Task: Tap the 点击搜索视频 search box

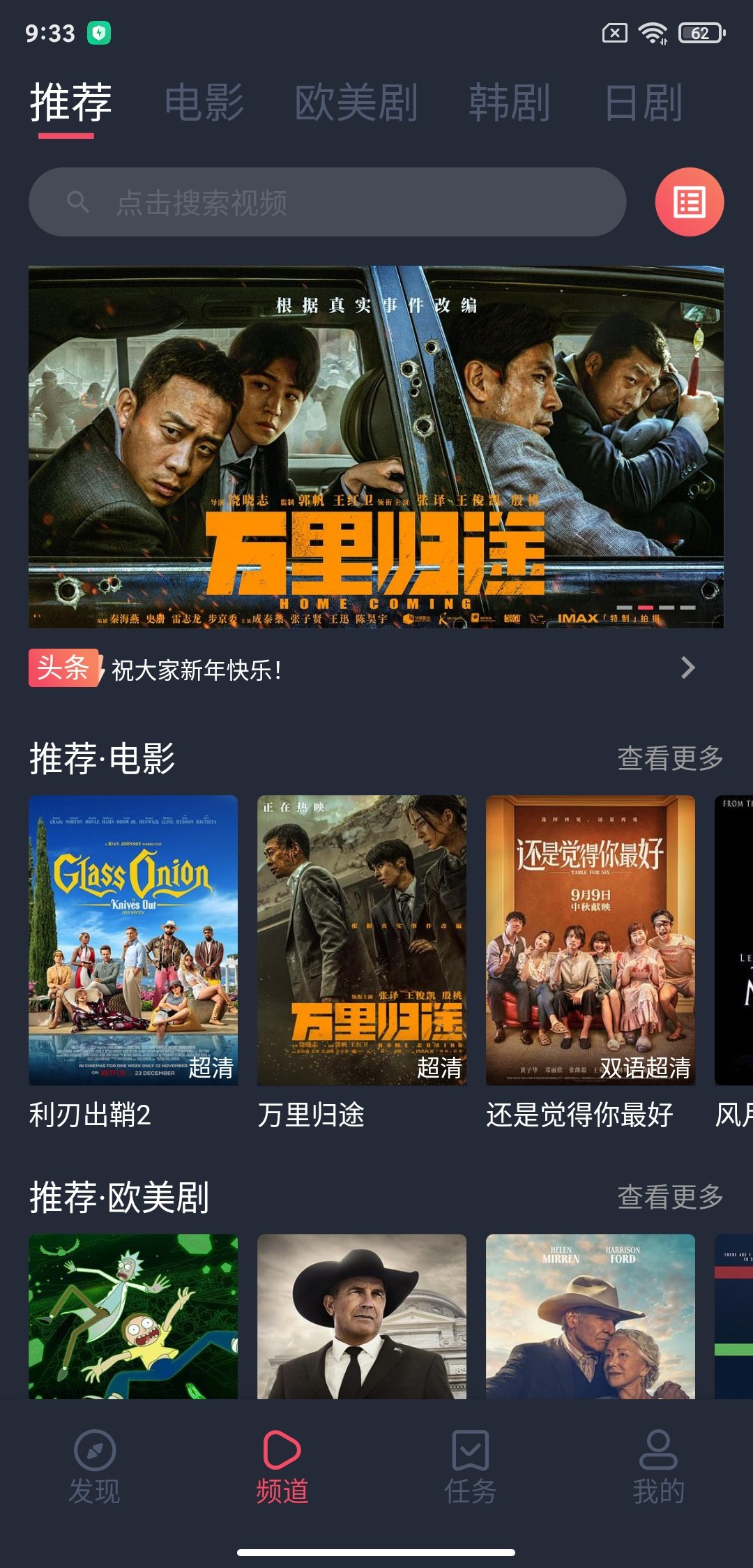Action: (327, 202)
